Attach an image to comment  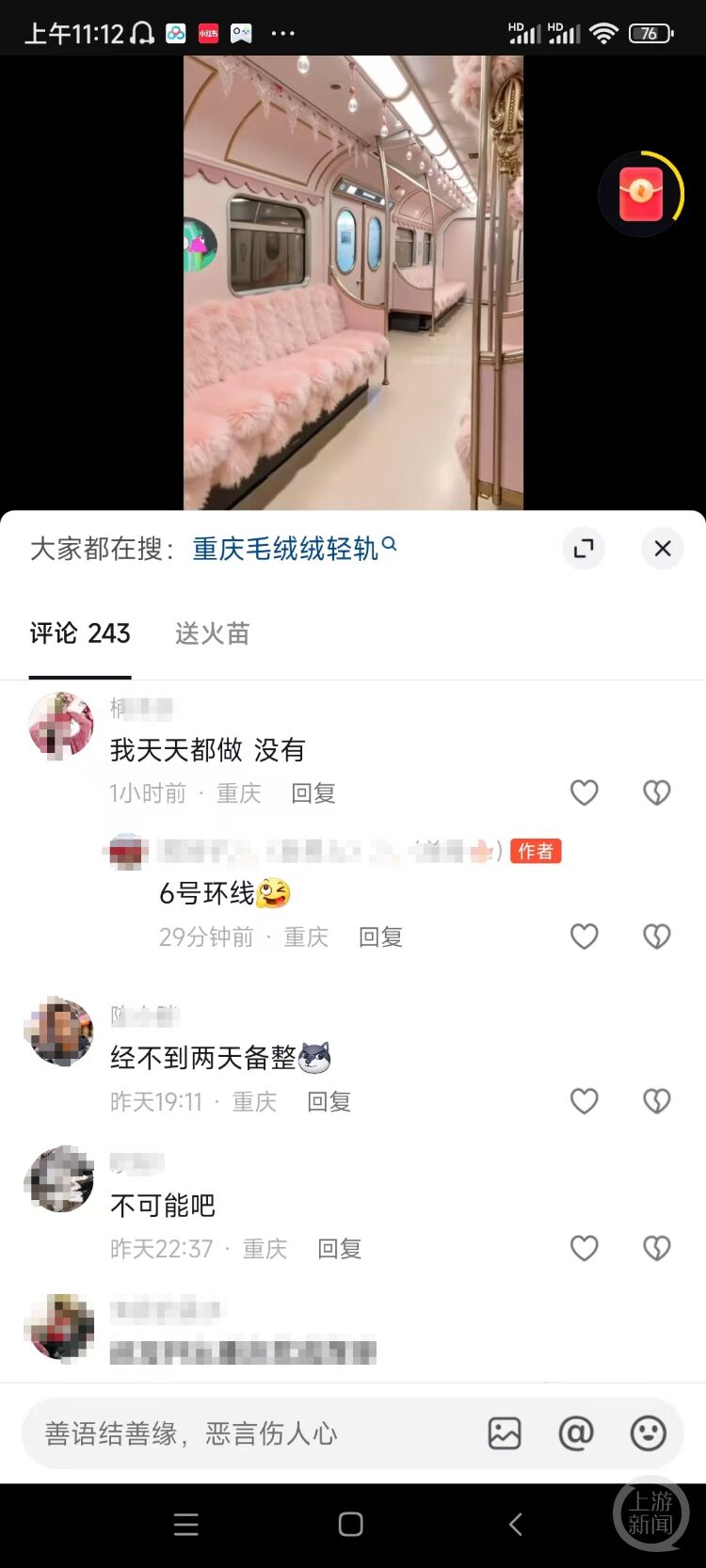tap(505, 1433)
